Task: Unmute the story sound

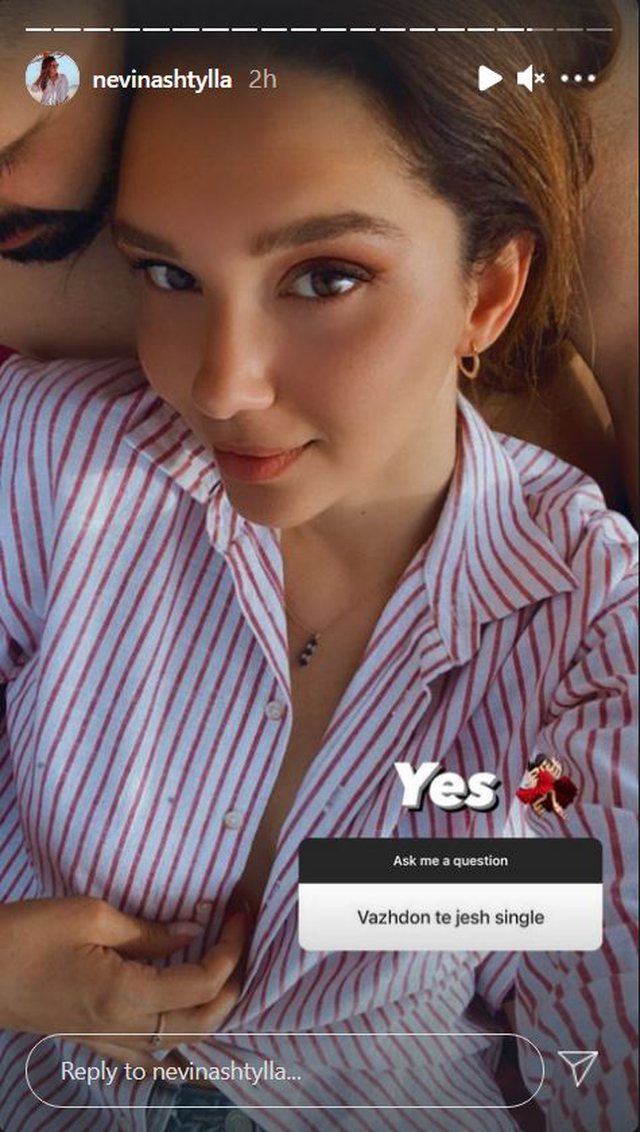Action: point(530,78)
